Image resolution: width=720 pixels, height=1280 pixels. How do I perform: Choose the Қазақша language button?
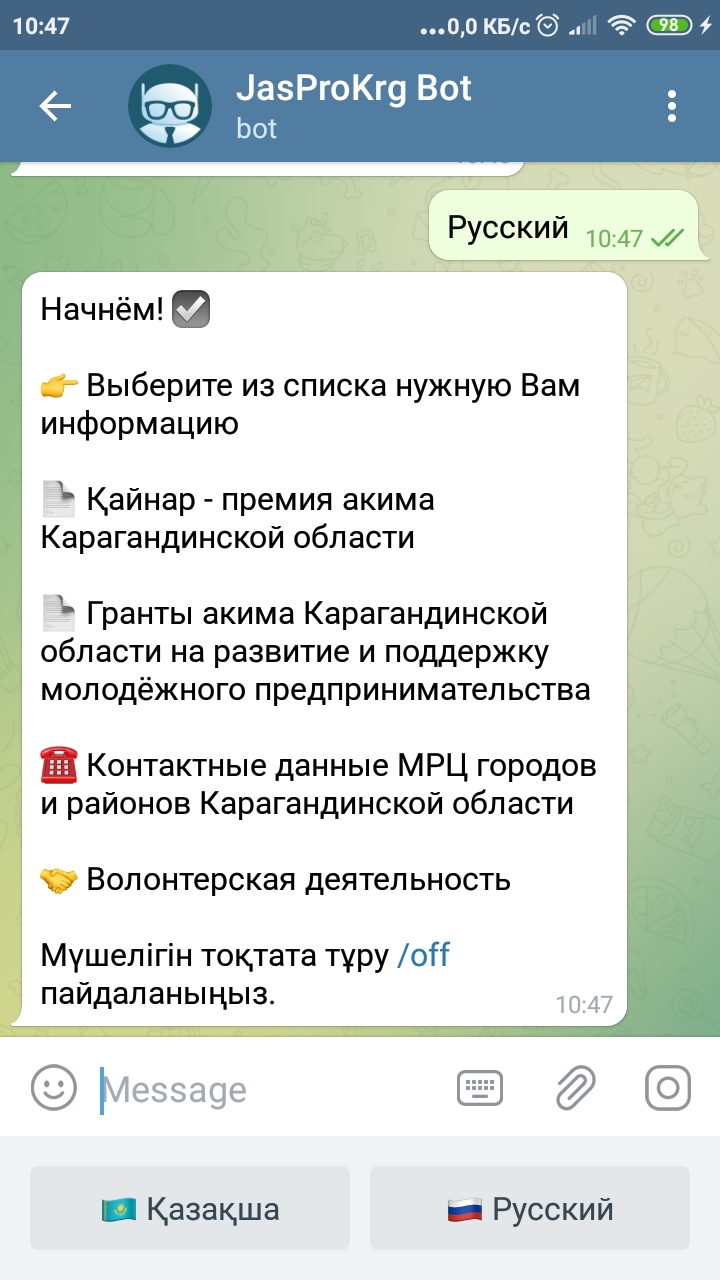click(x=190, y=1208)
